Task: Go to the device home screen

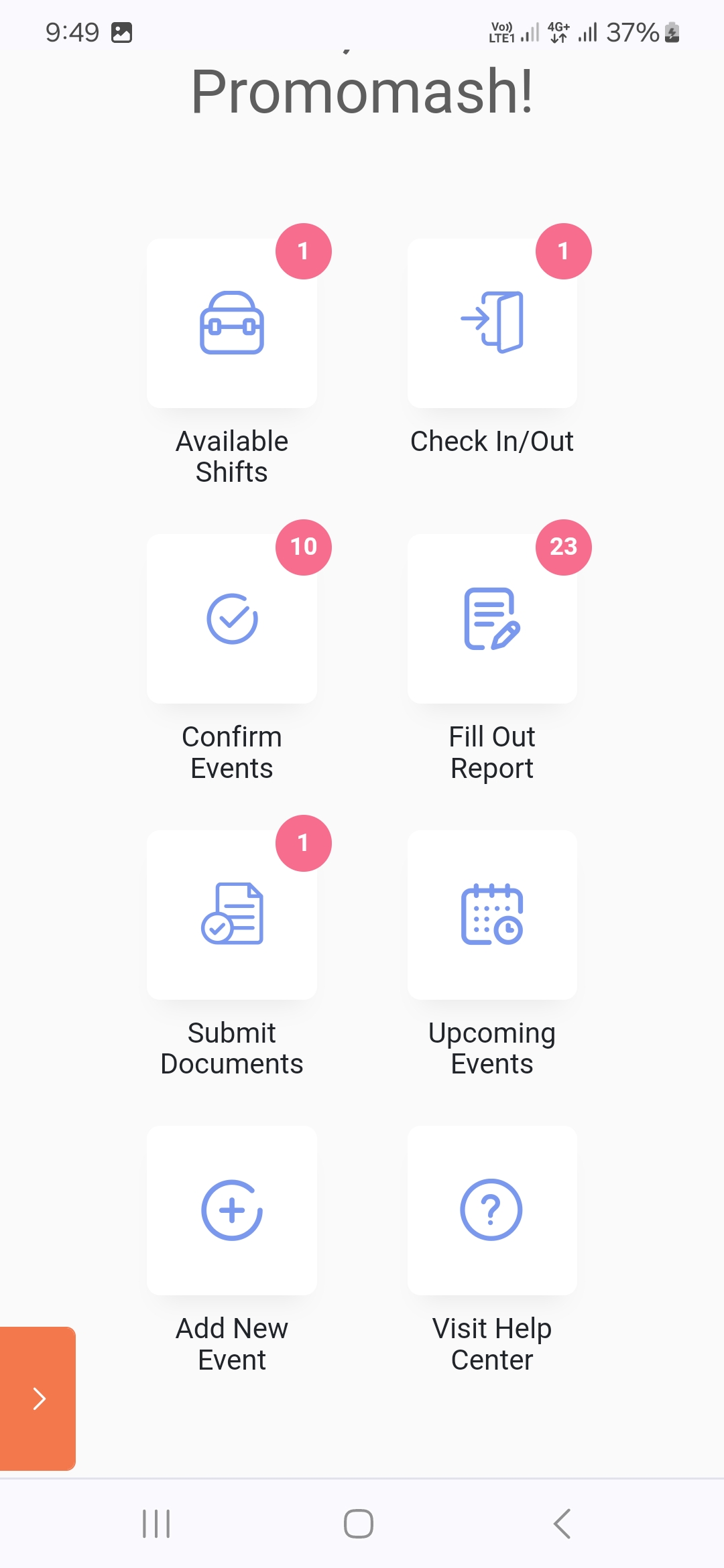Action: [x=359, y=1524]
